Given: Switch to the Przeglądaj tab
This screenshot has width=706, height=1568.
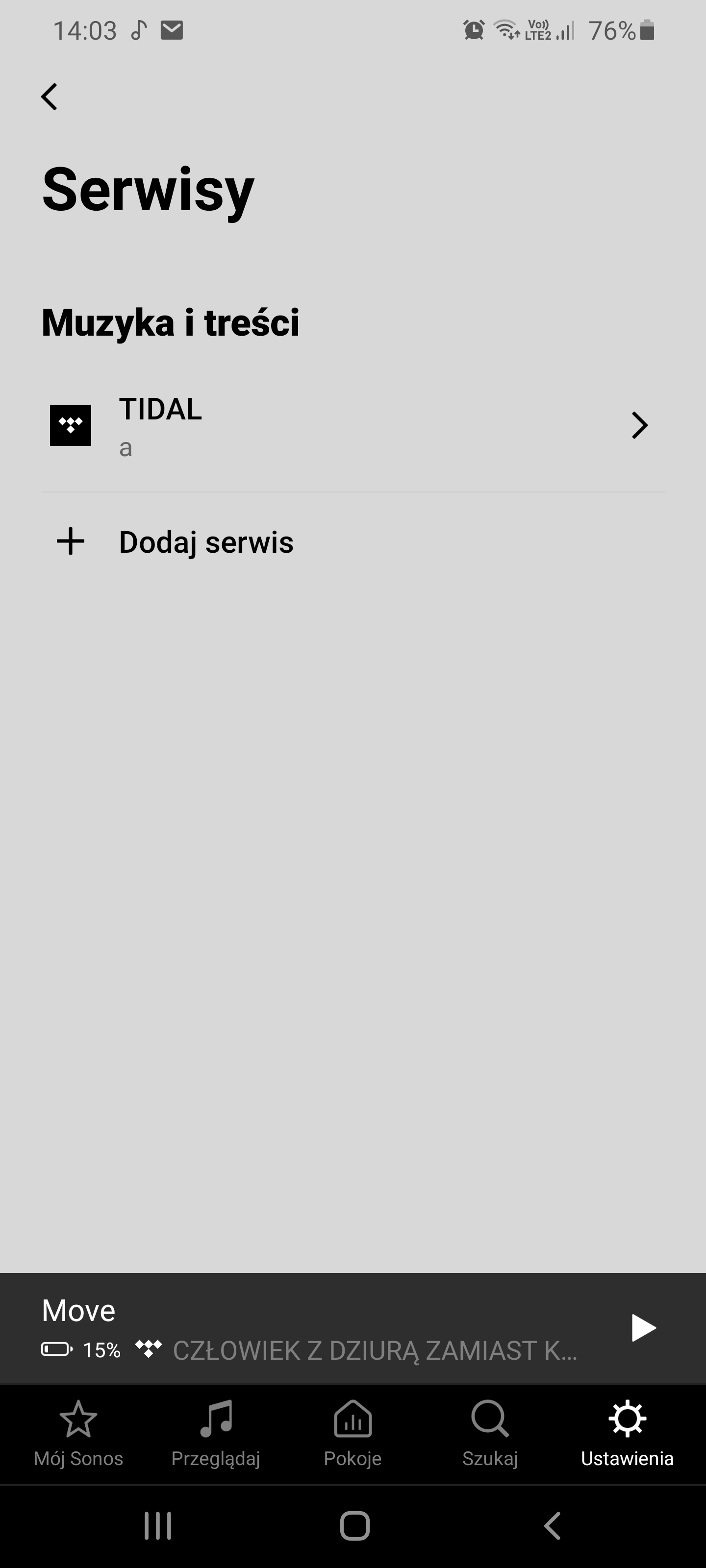Looking at the screenshot, I should click(216, 1433).
